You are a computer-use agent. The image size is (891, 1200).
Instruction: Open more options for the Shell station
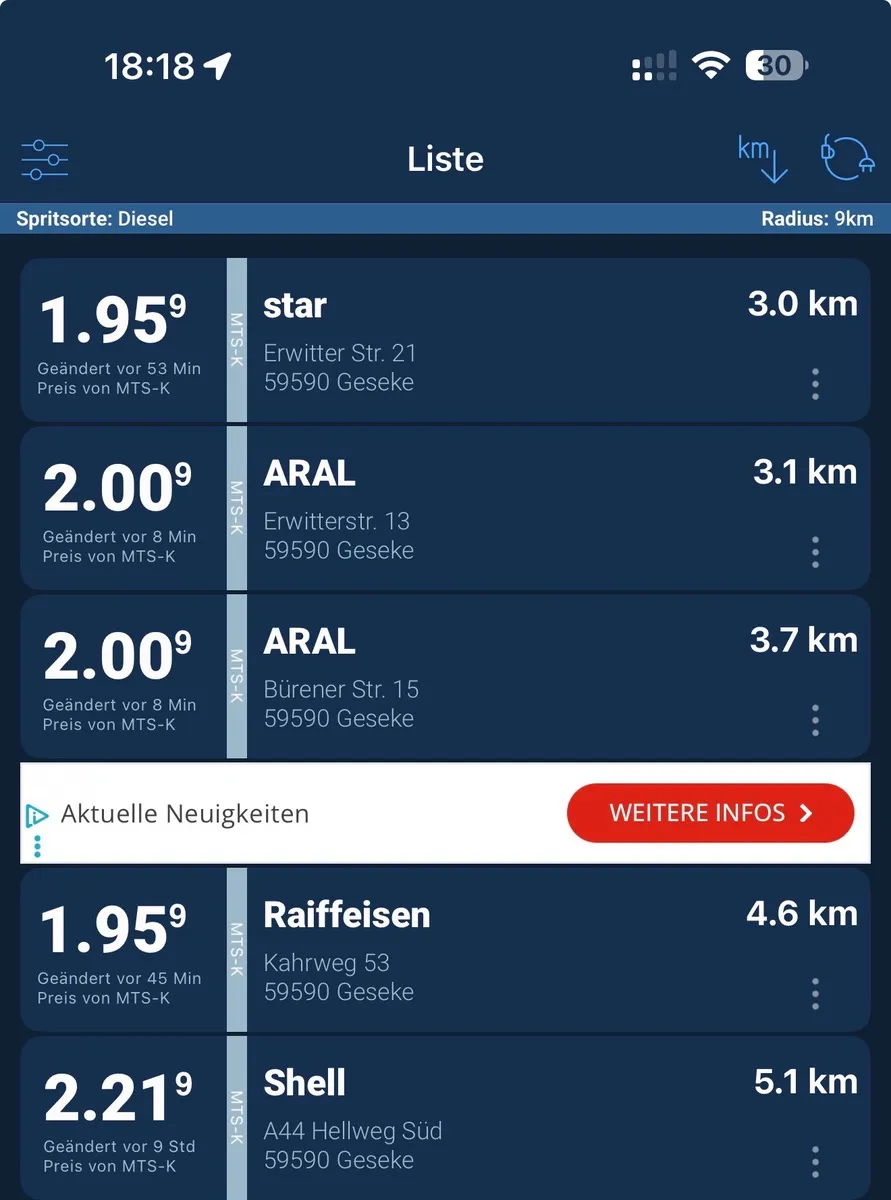click(816, 1162)
